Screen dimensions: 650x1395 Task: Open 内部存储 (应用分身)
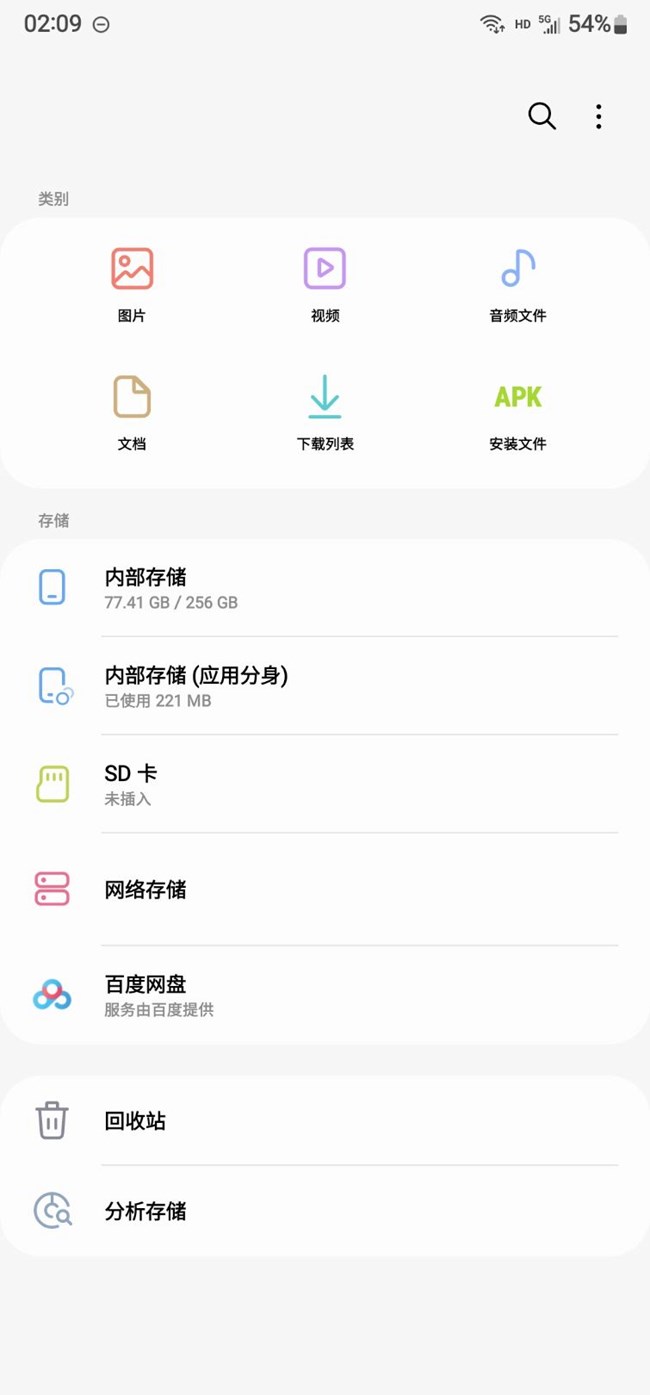coord(325,686)
